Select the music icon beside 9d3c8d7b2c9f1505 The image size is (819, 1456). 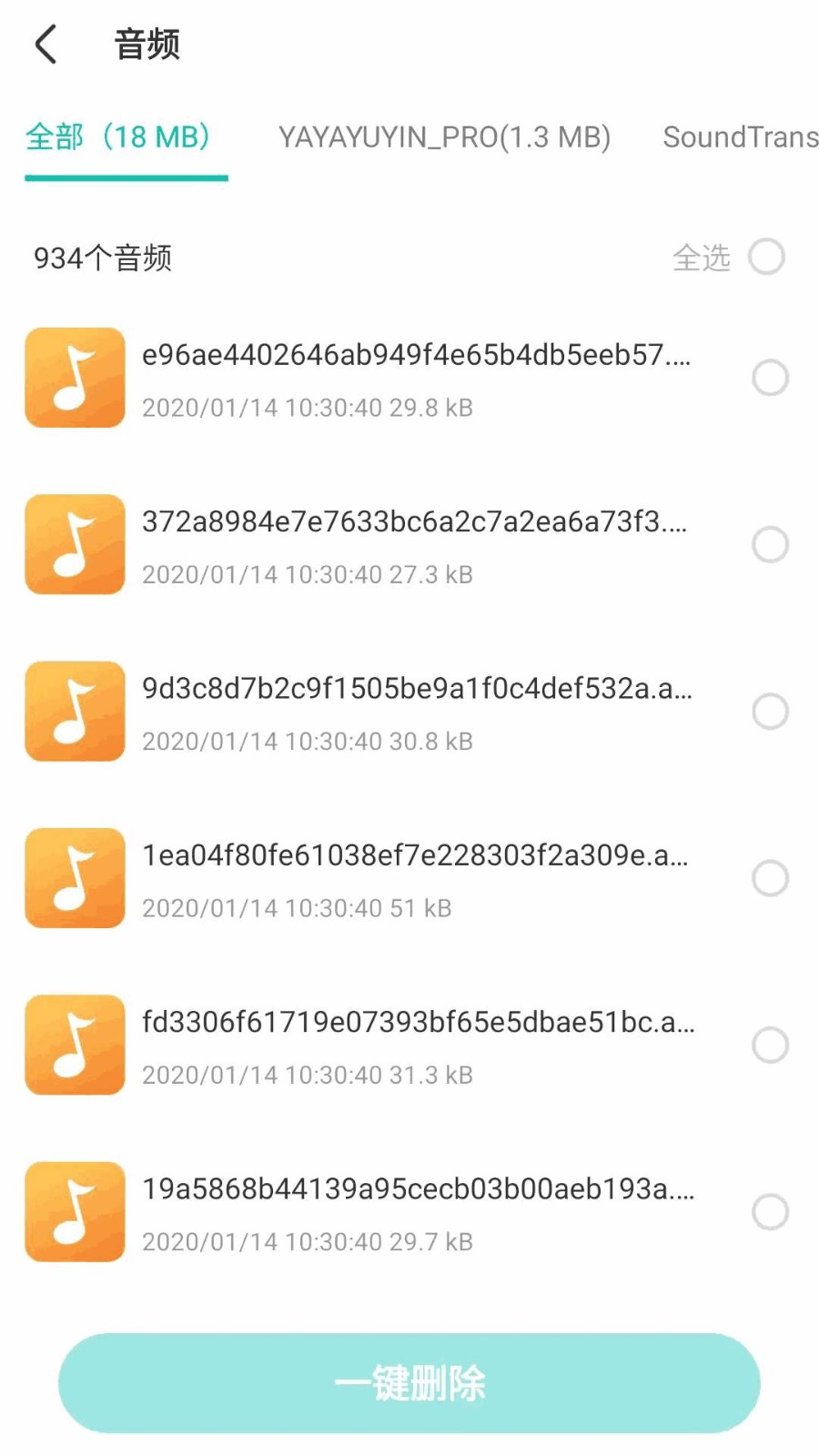click(74, 711)
